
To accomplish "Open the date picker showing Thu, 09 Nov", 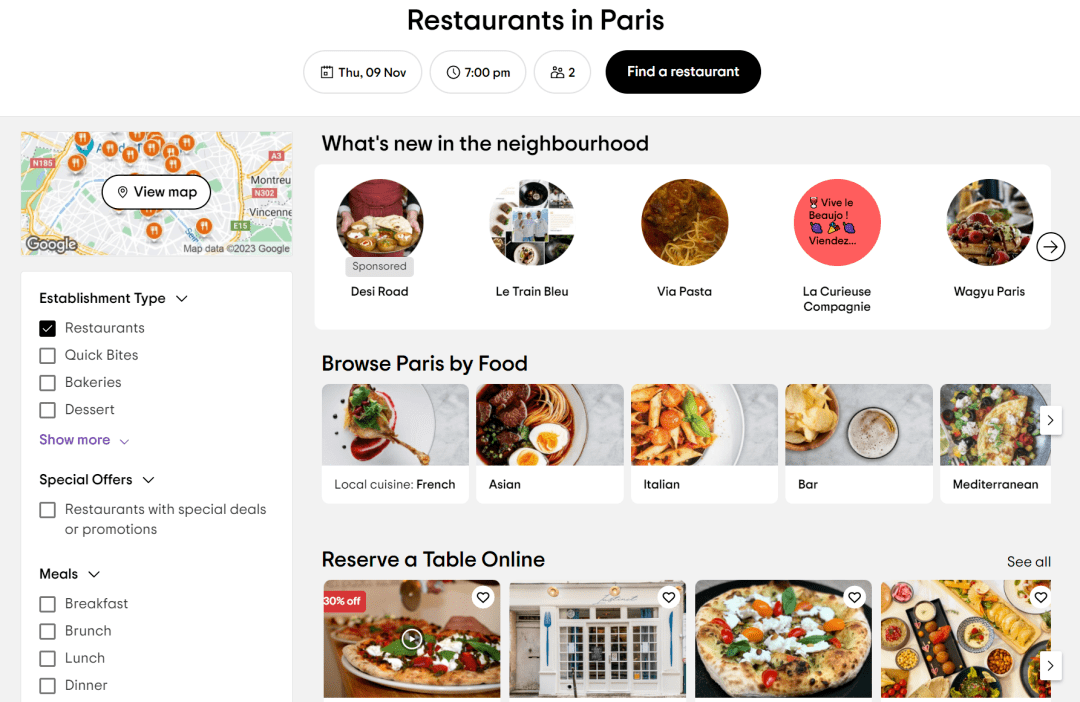I will [x=362, y=72].
